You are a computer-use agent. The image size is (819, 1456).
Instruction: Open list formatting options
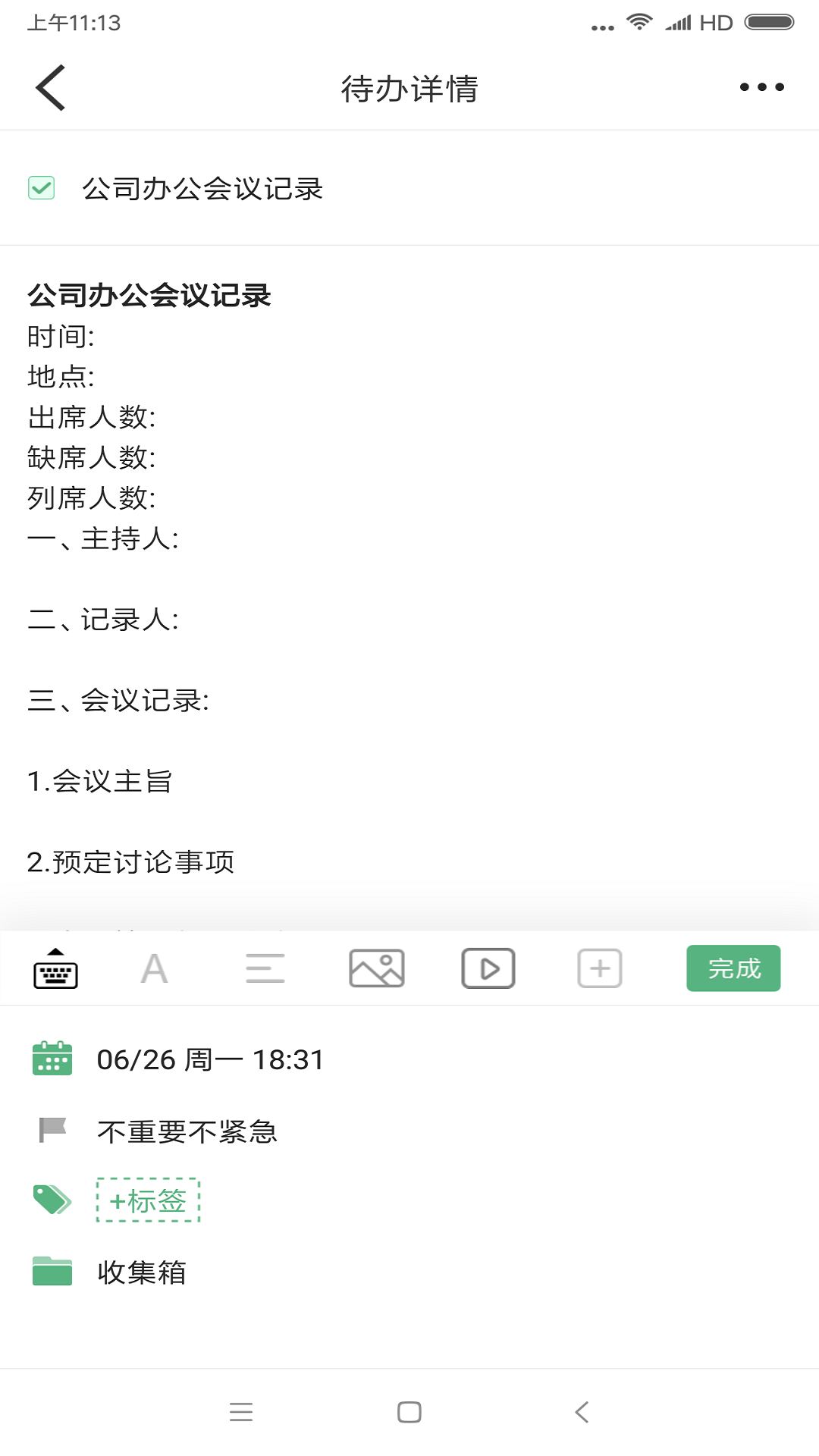click(264, 968)
